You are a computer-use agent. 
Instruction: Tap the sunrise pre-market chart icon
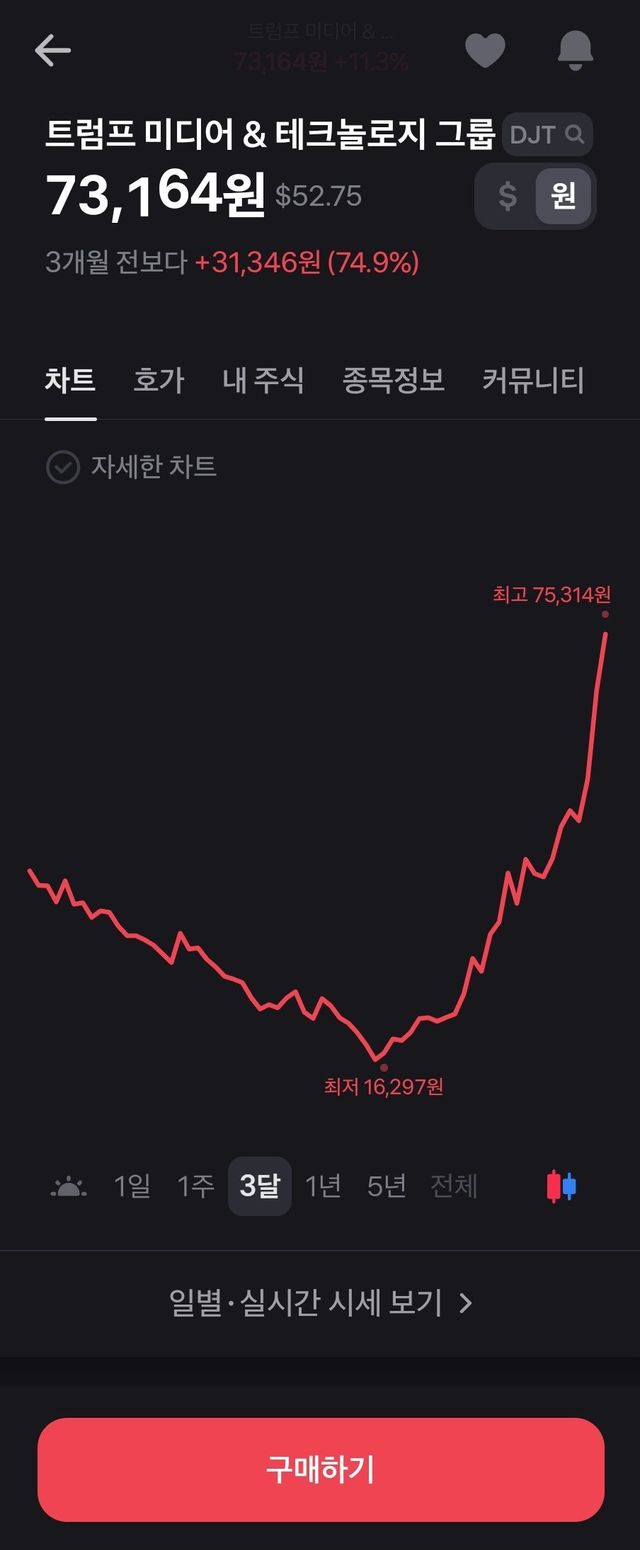coord(69,1187)
